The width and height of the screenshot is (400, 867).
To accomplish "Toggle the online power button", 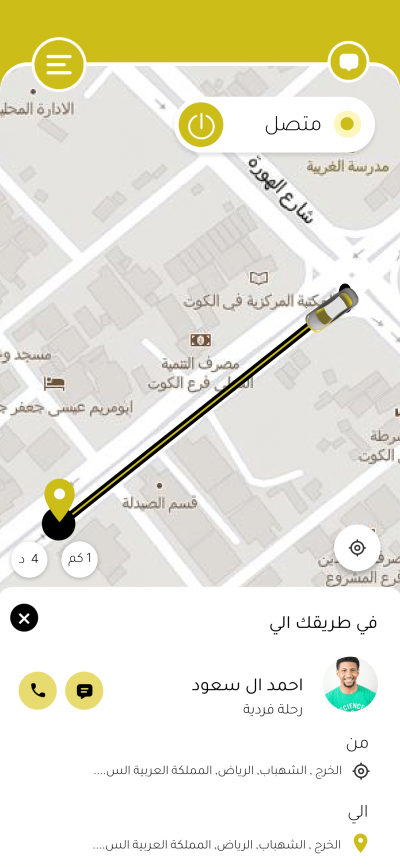I will (201, 126).
